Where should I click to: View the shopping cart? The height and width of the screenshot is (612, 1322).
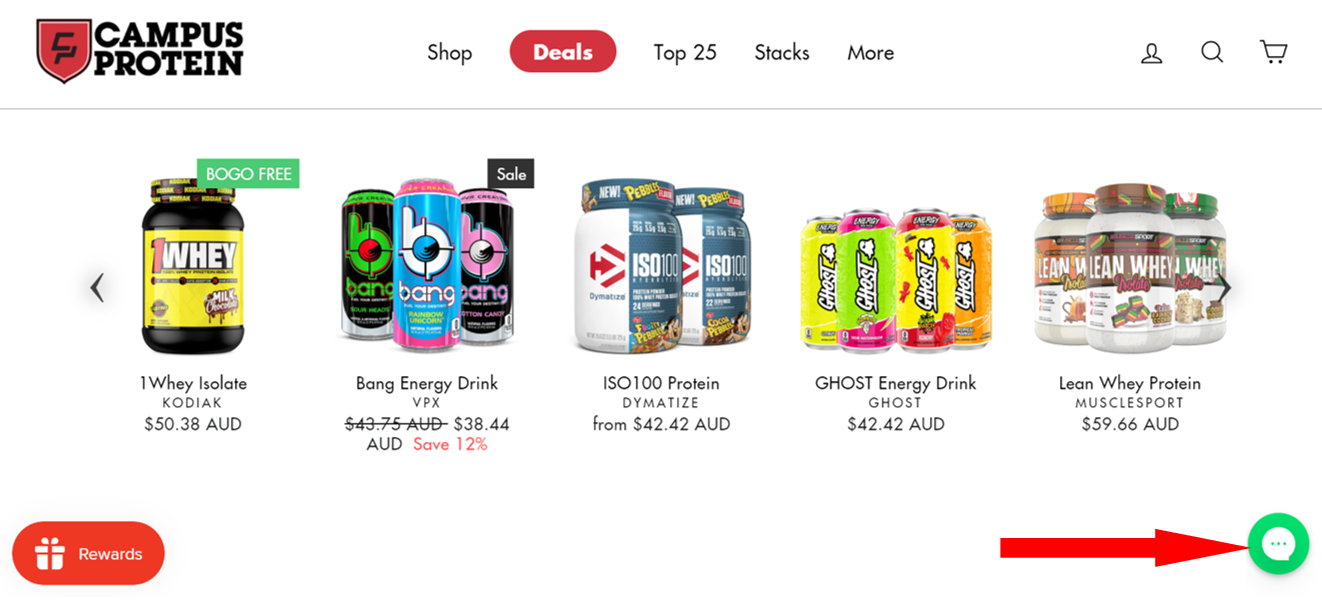1273,52
